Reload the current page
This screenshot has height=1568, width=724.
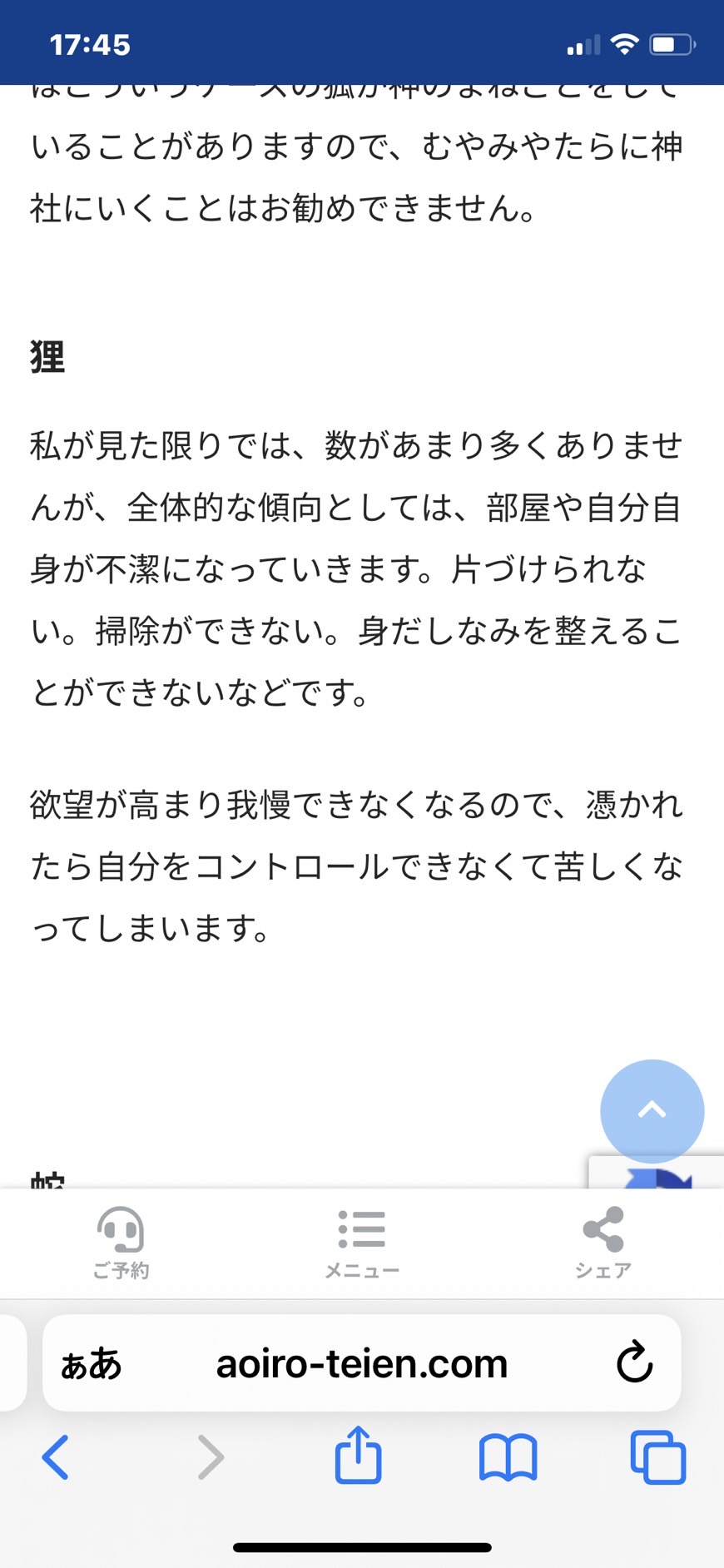(634, 1362)
